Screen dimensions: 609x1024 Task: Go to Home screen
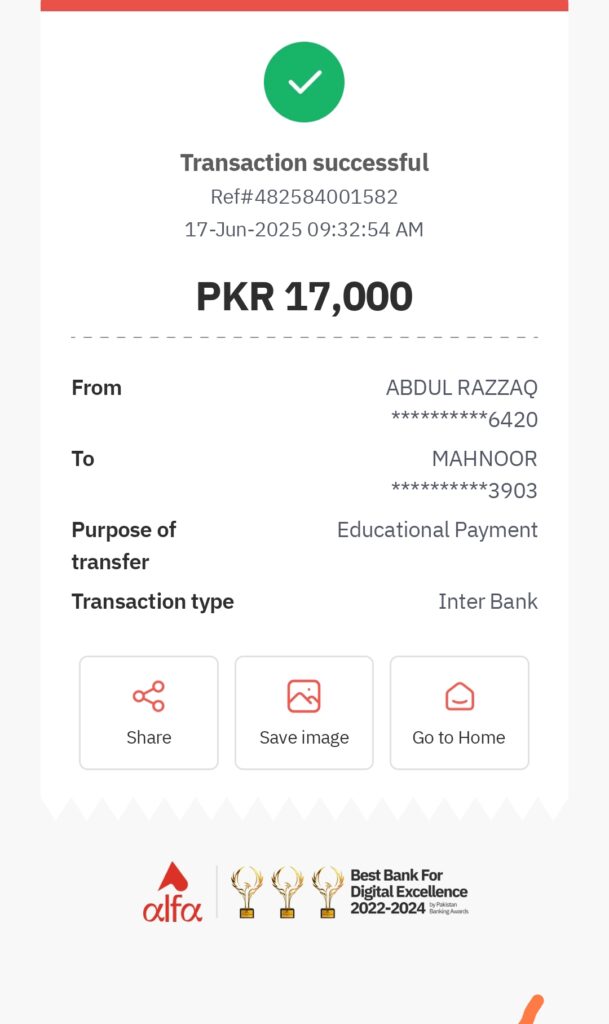pyautogui.click(x=459, y=712)
